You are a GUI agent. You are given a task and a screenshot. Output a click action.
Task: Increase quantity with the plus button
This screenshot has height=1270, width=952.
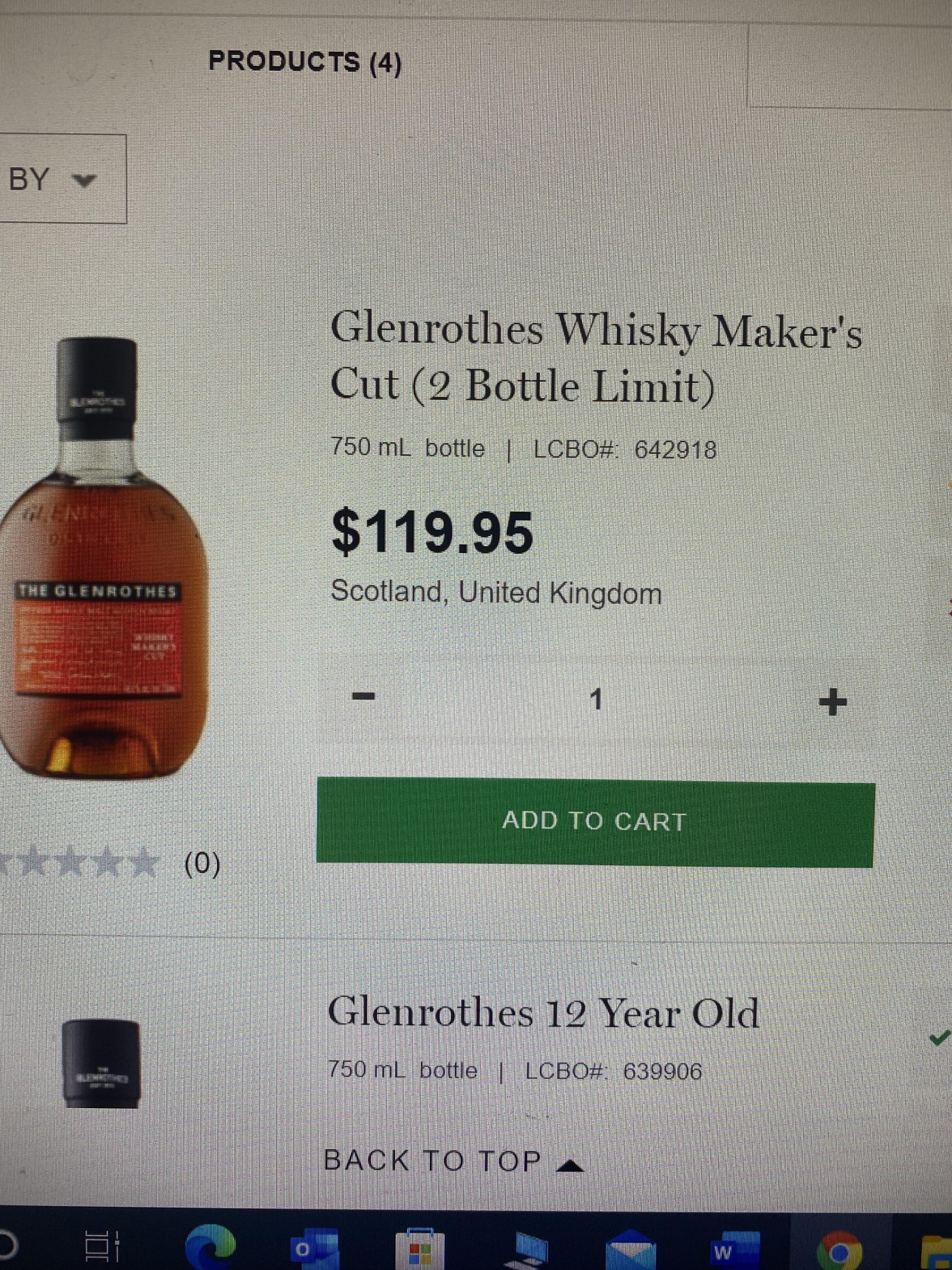pyautogui.click(x=832, y=701)
